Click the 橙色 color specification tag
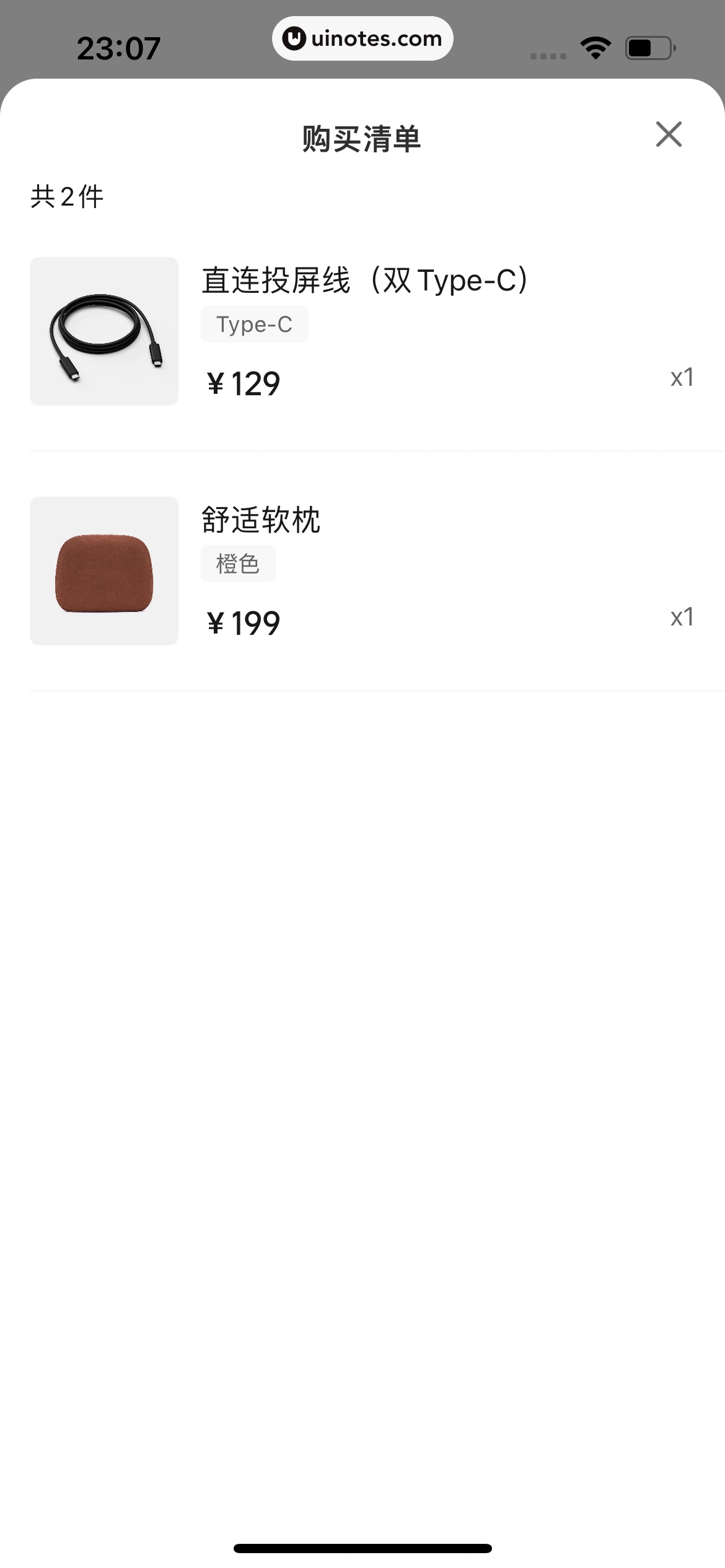Screen dimensions: 725x1568 [239, 563]
